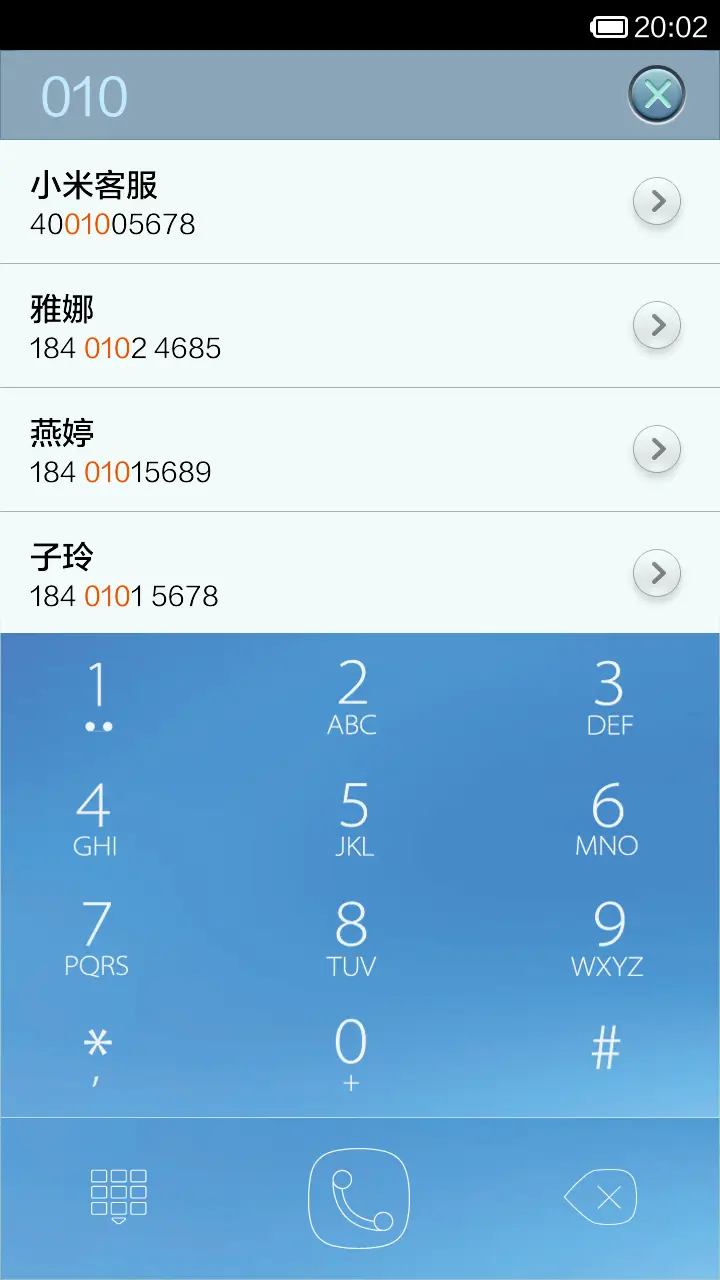Tap the green call button icon
This screenshot has width=720, height=1280.
point(360,1197)
